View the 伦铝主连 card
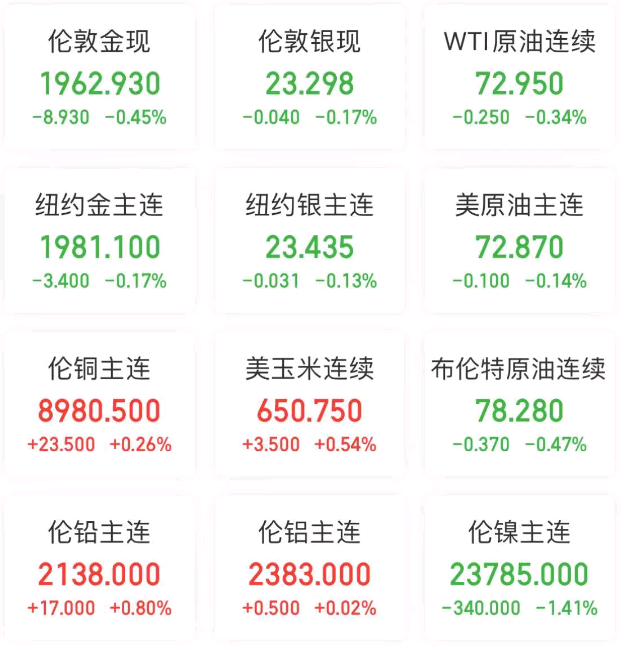This screenshot has width=621, height=646. (x=310, y=571)
